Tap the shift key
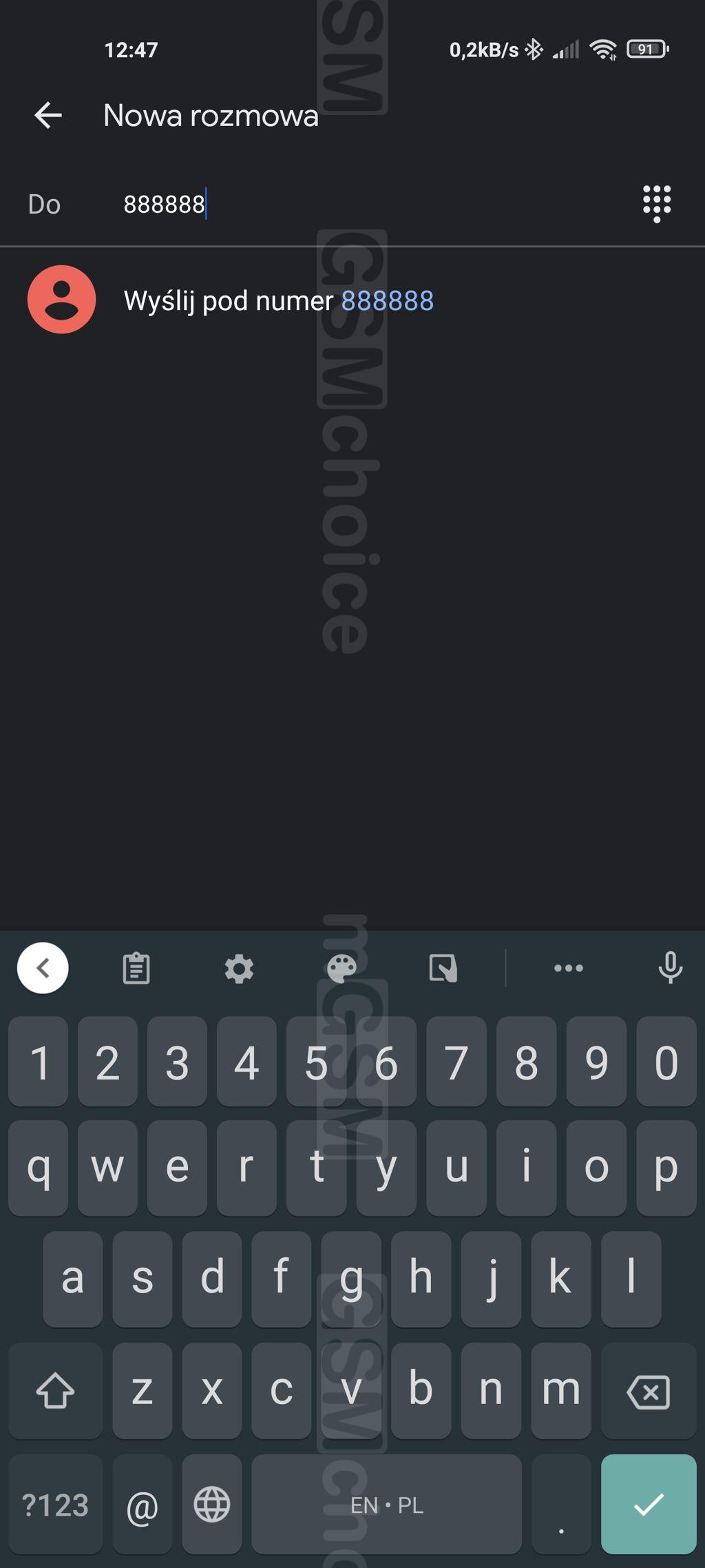 tap(55, 1390)
